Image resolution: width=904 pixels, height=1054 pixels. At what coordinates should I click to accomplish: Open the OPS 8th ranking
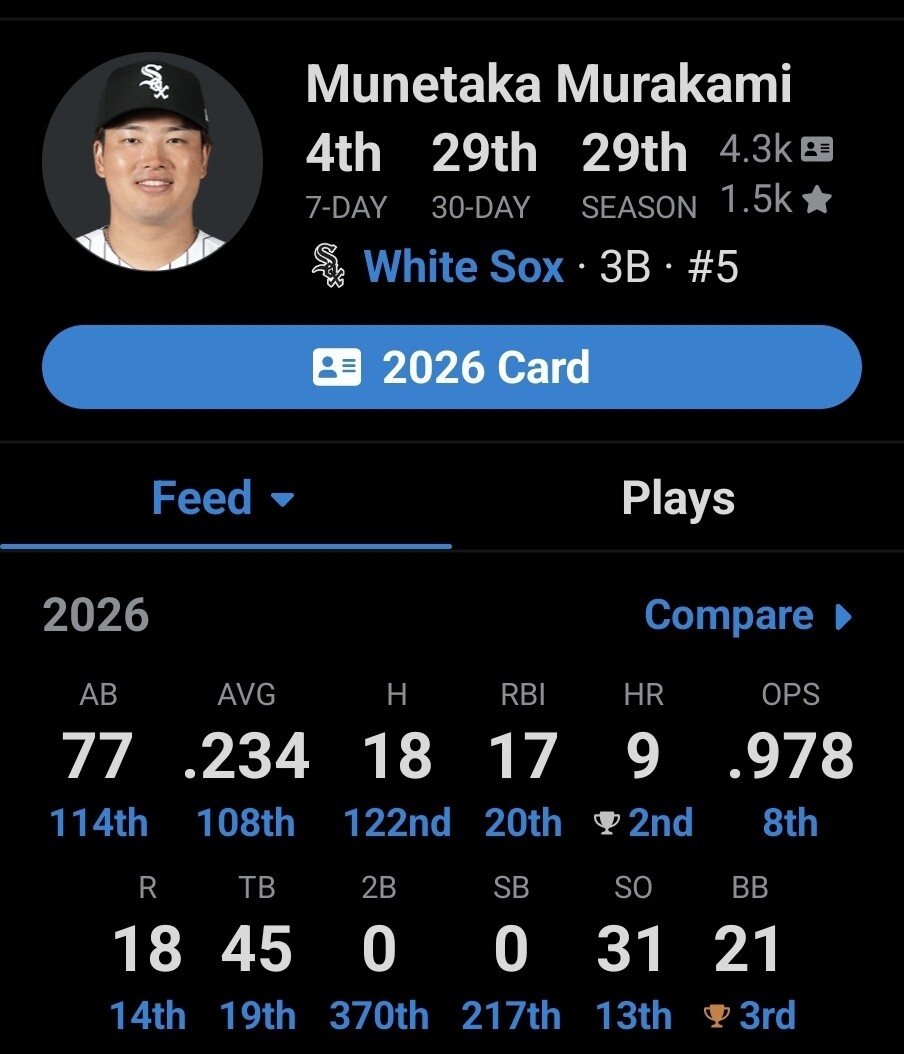(x=790, y=822)
